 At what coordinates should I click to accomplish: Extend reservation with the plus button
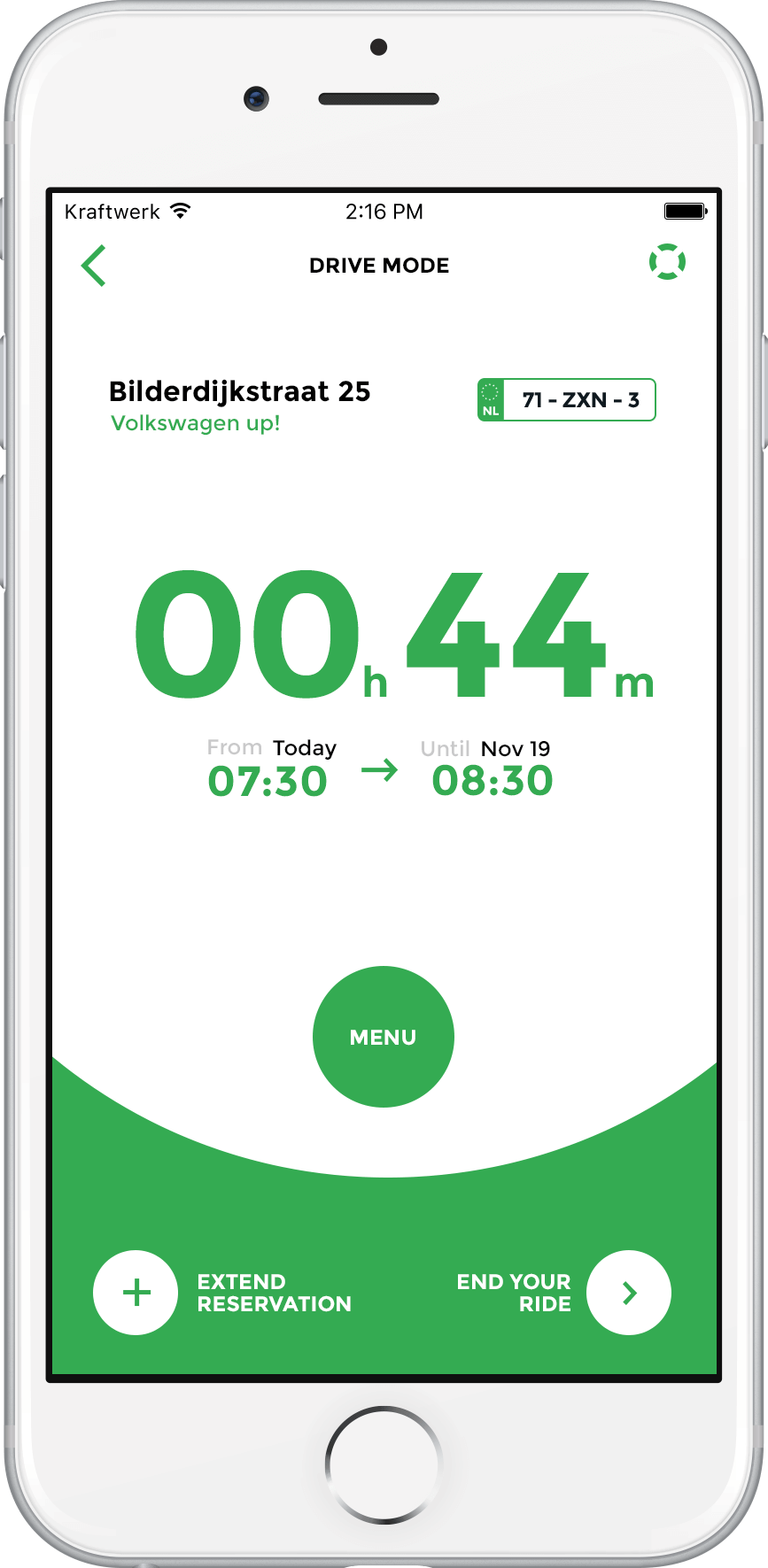click(136, 1293)
